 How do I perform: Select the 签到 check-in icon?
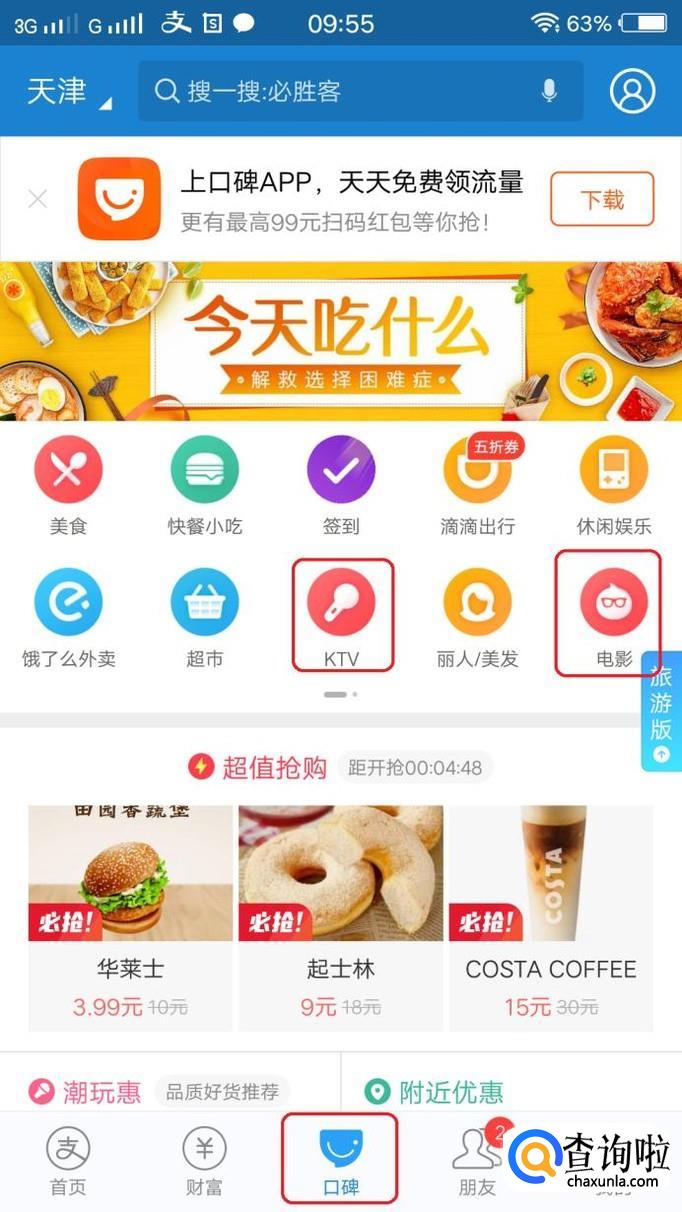pyautogui.click(x=341, y=487)
